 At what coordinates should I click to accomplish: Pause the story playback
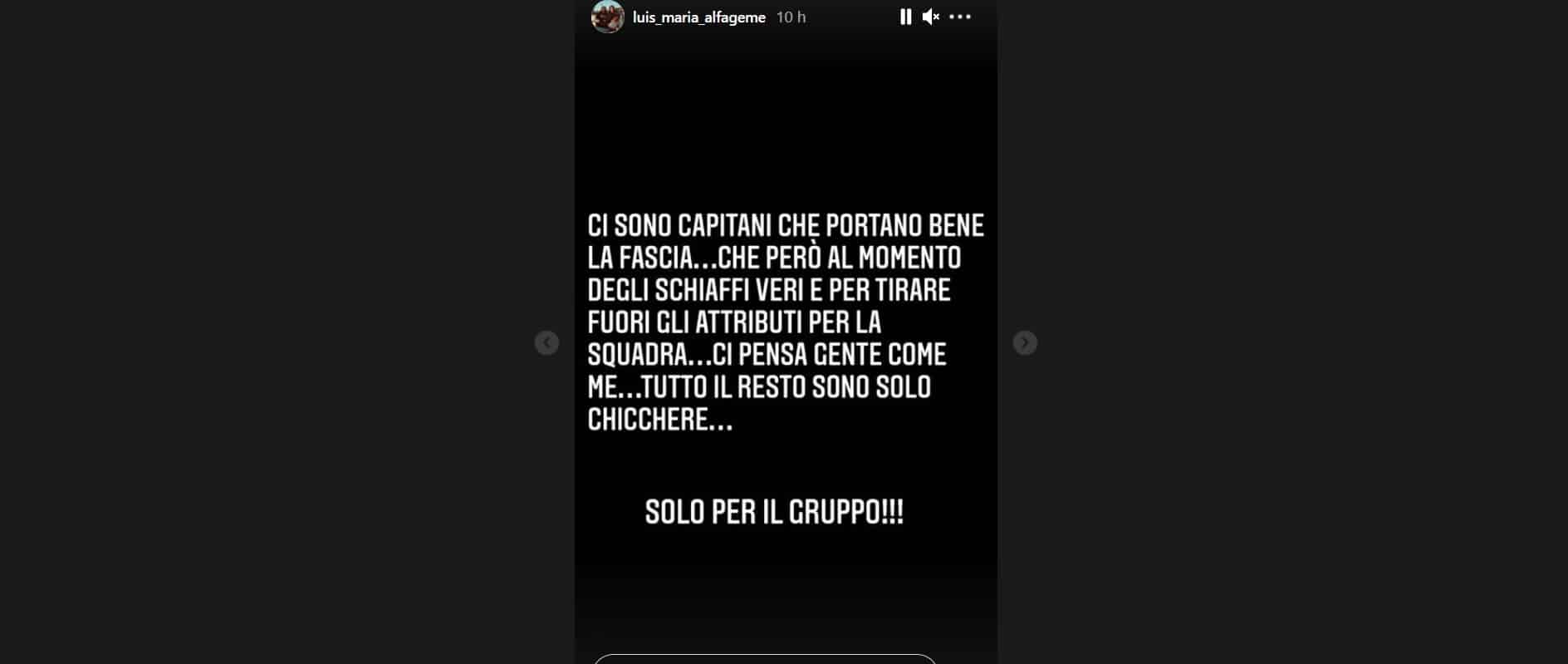coord(905,17)
